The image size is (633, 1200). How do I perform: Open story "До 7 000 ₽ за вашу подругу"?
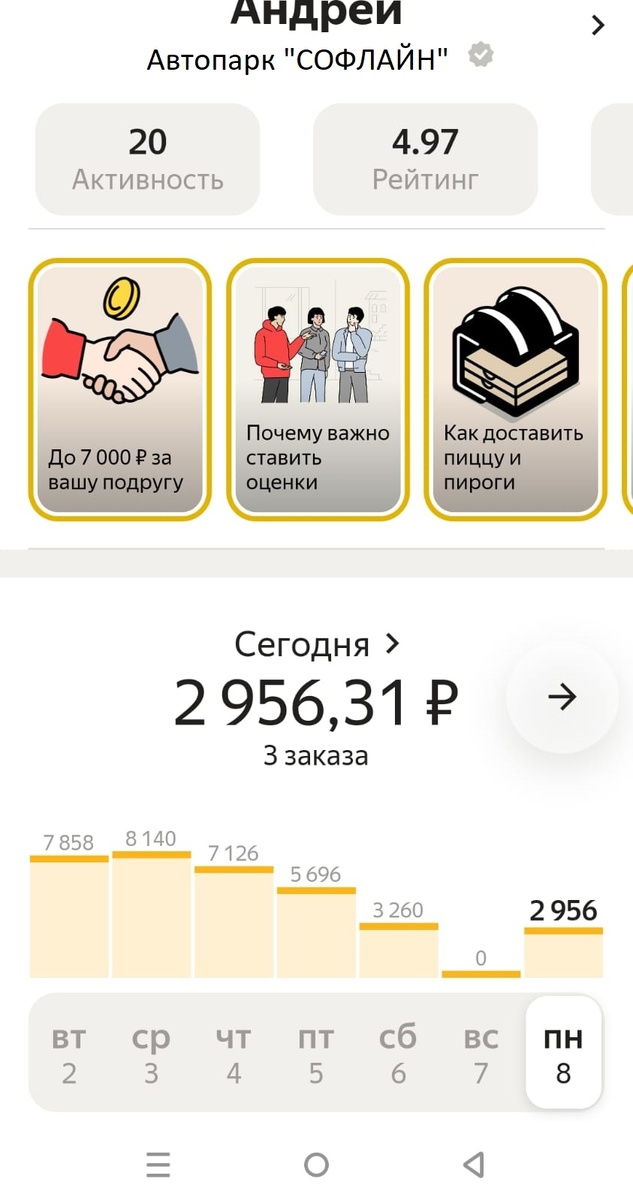(x=120, y=390)
